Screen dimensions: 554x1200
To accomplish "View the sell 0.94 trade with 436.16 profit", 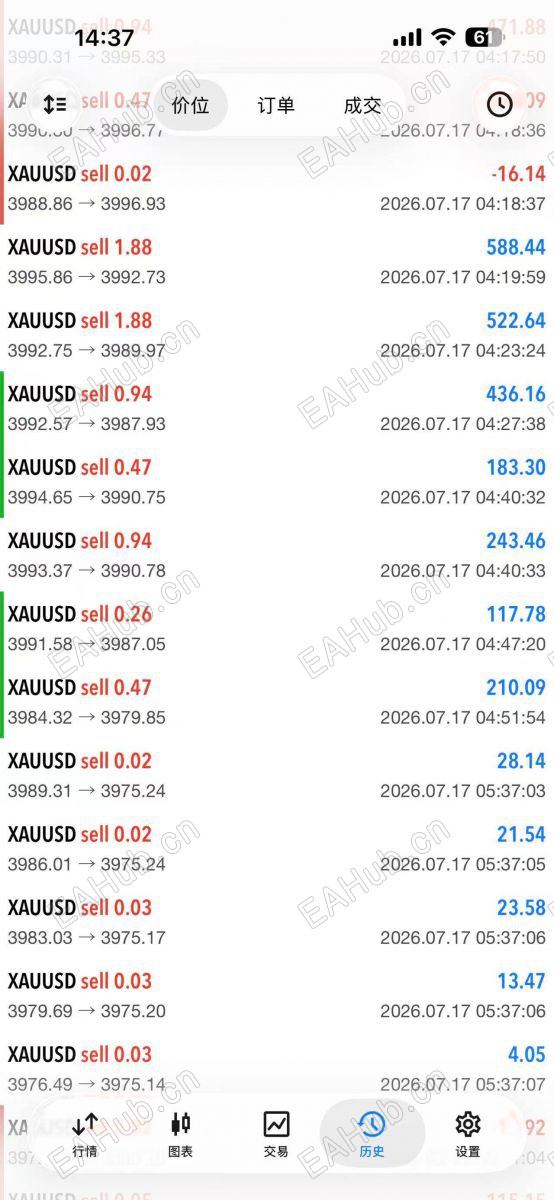I will (x=277, y=408).
